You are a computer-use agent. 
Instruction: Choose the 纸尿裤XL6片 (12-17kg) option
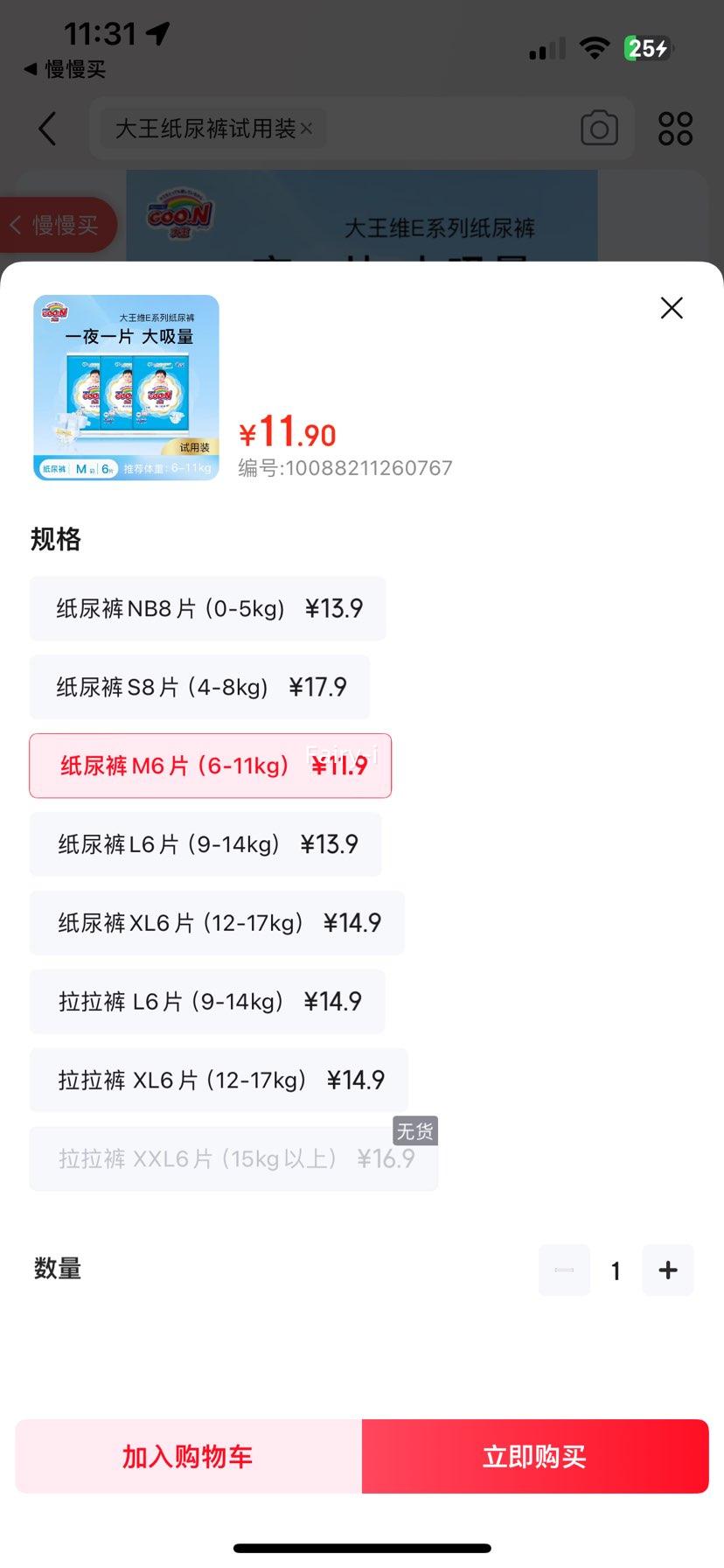click(x=215, y=922)
